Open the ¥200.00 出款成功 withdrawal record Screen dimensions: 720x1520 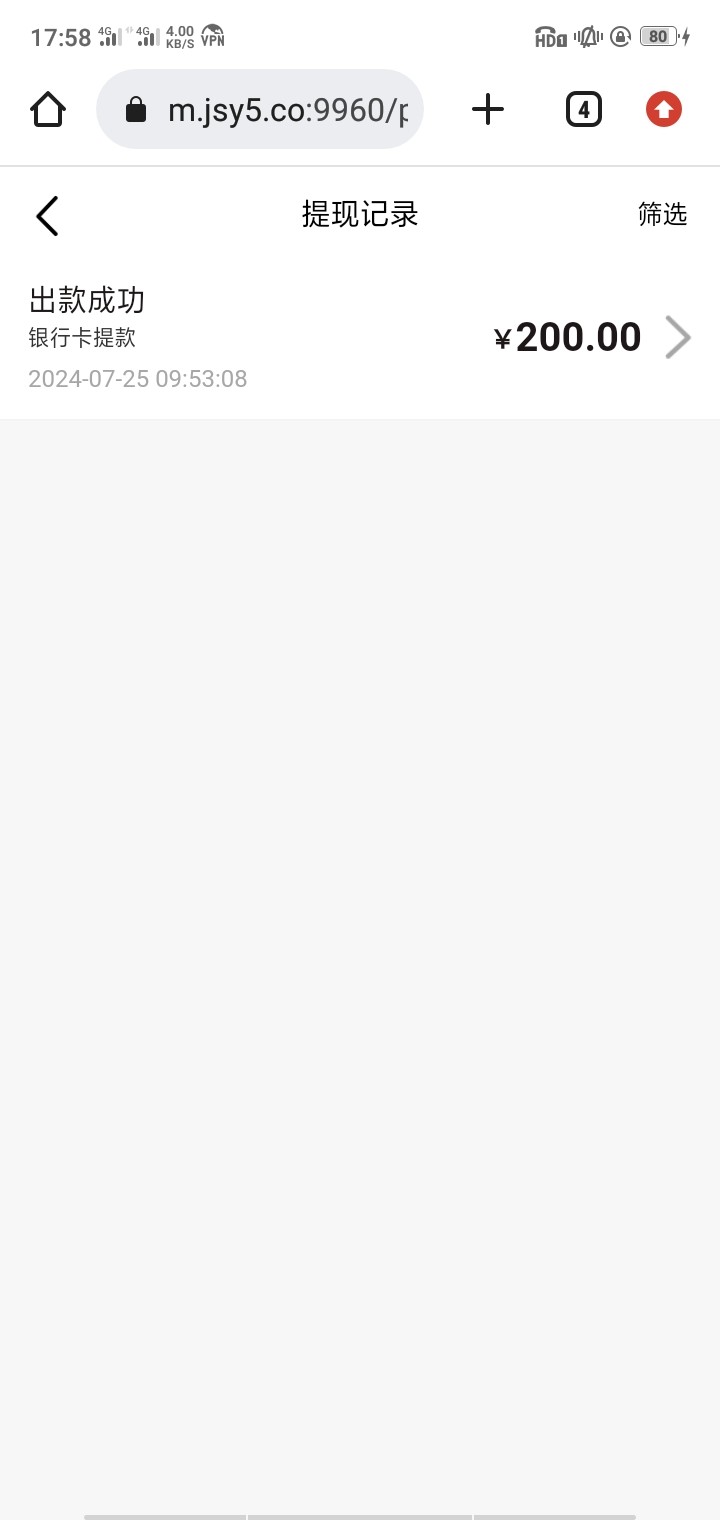point(360,338)
